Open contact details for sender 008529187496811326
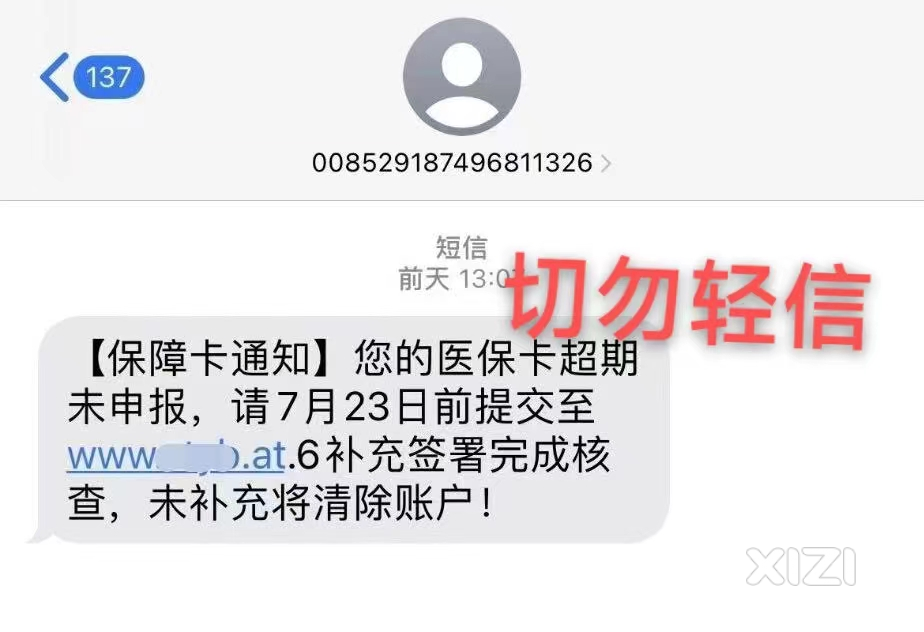The height and width of the screenshot is (632, 924). point(461,162)
